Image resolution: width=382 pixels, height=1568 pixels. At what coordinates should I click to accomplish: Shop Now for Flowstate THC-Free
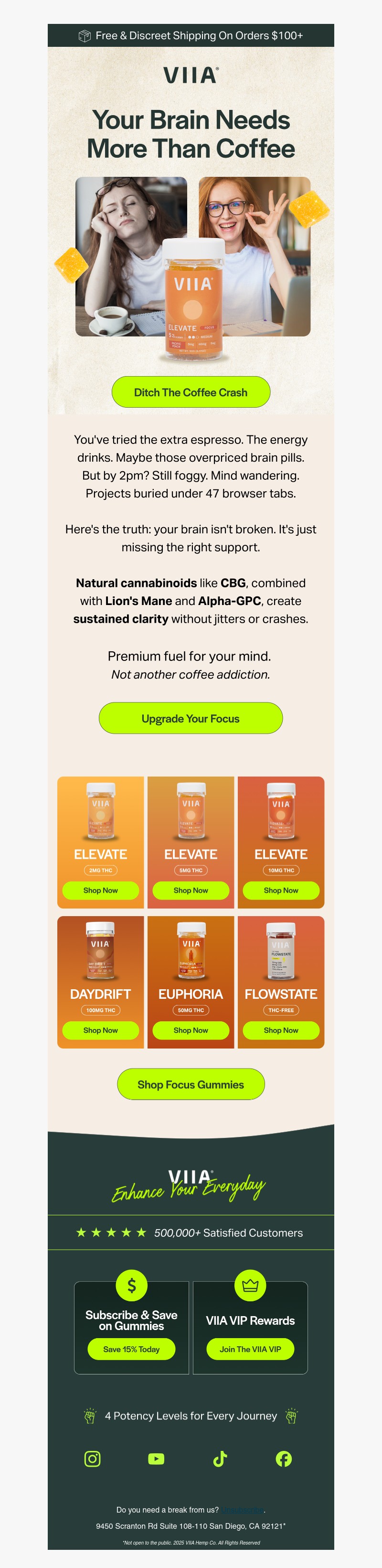(280, 1030)
